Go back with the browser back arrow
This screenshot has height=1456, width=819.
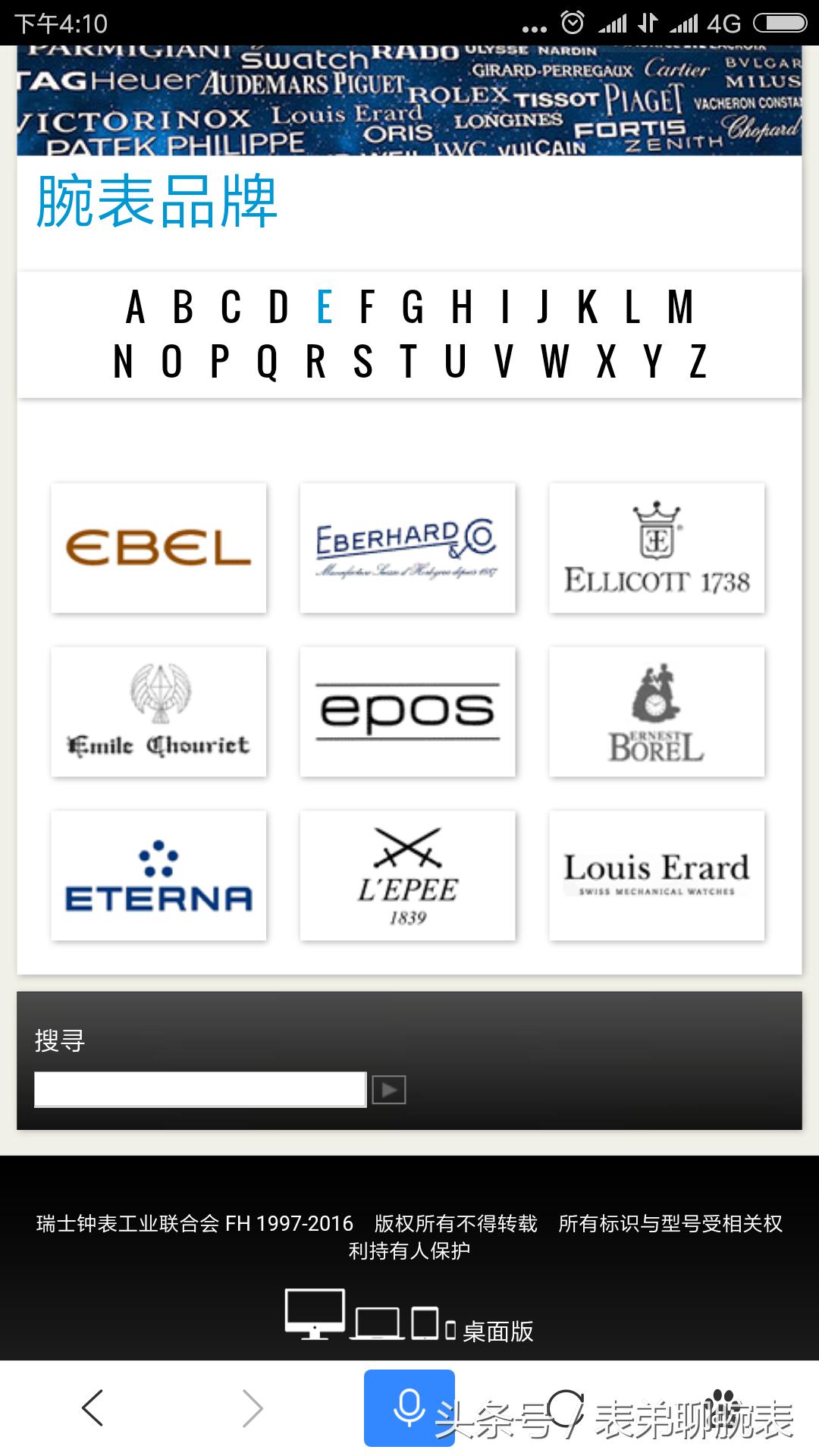[x=93, y=1408]
